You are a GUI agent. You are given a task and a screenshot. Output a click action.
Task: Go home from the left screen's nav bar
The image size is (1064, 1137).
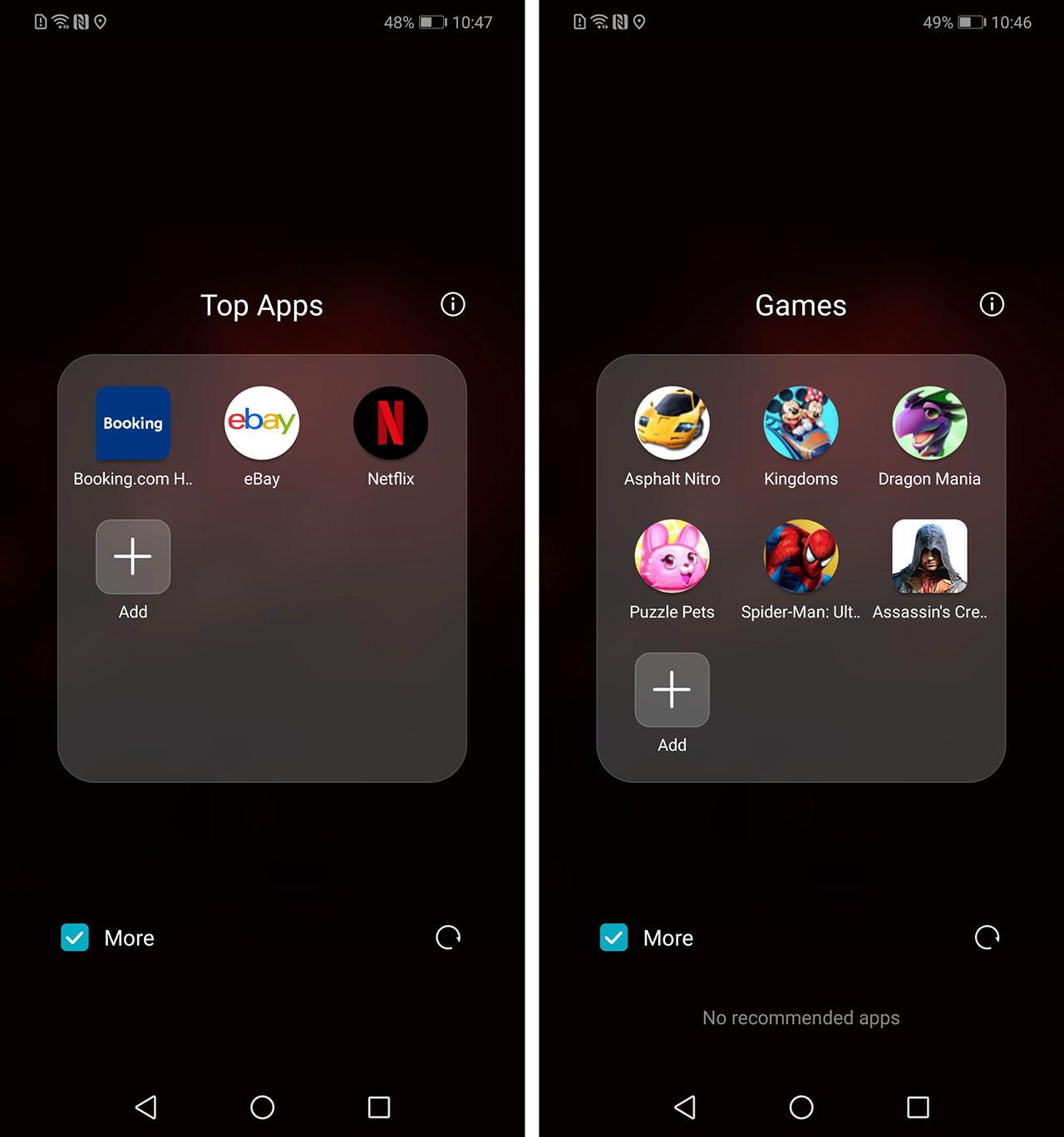(263, 1107)
